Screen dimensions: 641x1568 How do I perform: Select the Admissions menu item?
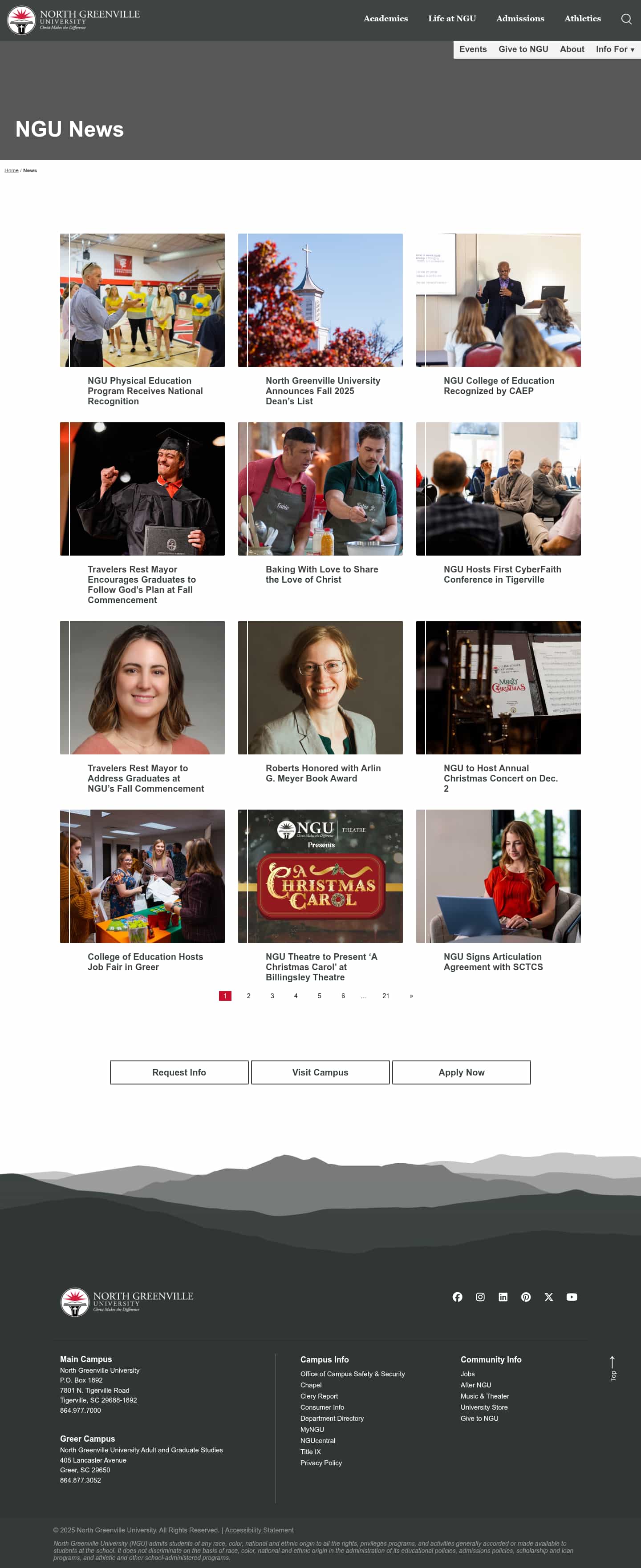(520, 18)
